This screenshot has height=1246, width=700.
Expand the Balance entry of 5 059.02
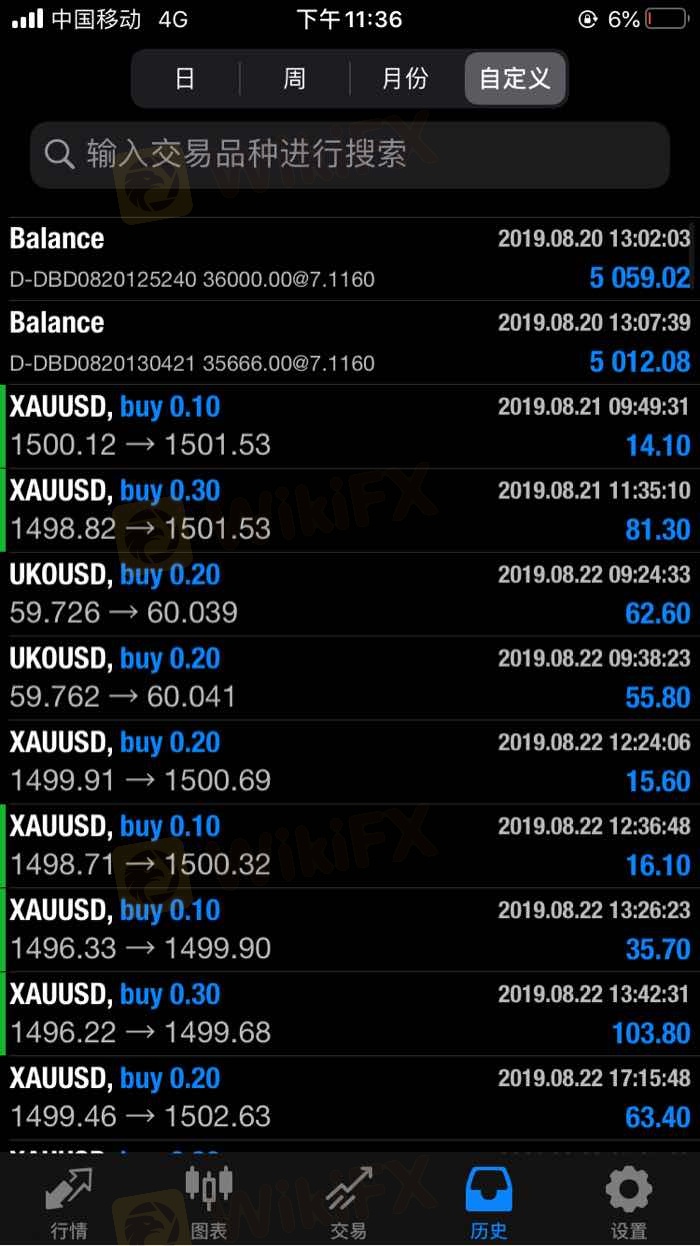click(350, 258)
